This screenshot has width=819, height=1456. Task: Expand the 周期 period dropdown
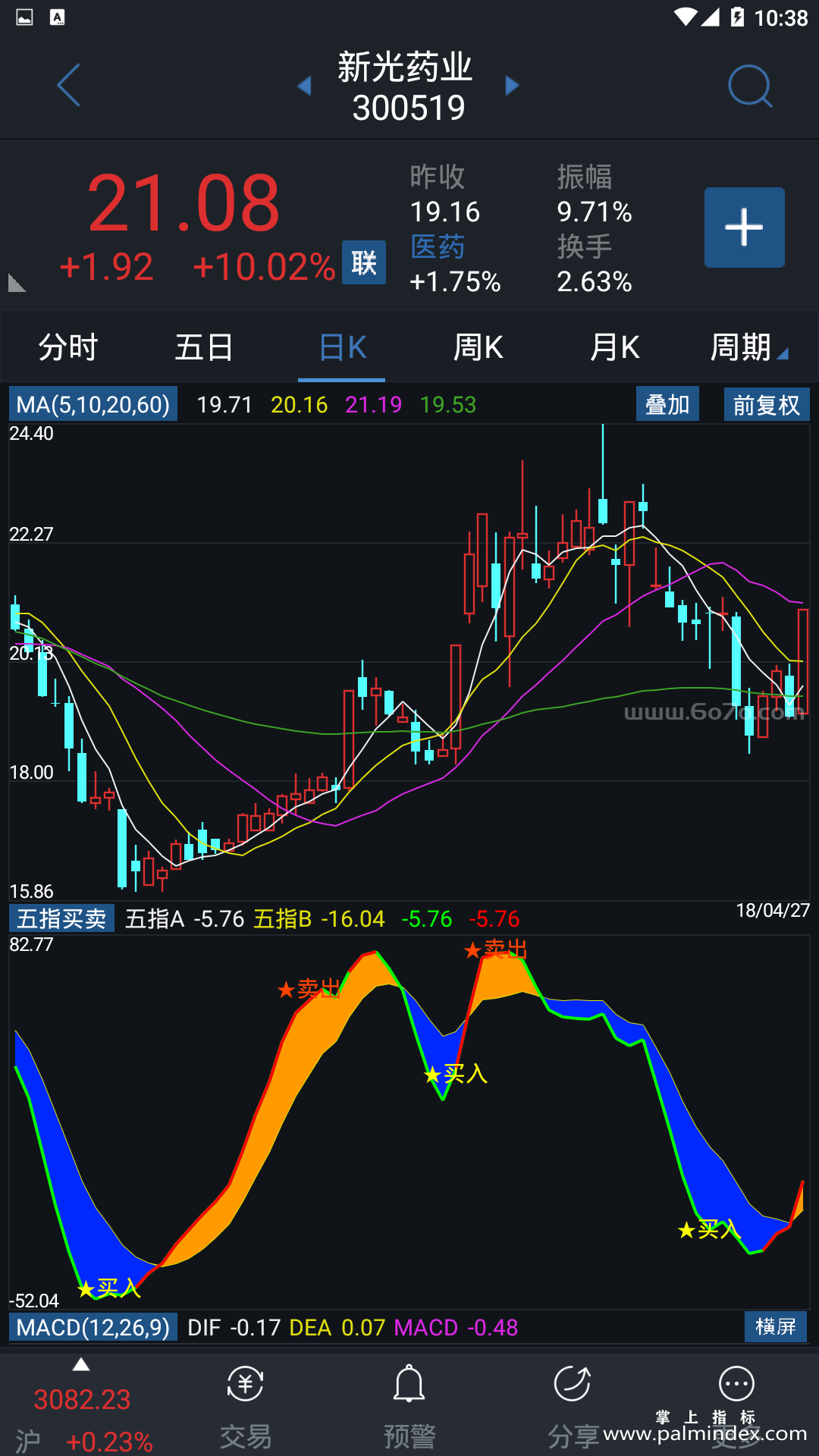click(747, 347)
